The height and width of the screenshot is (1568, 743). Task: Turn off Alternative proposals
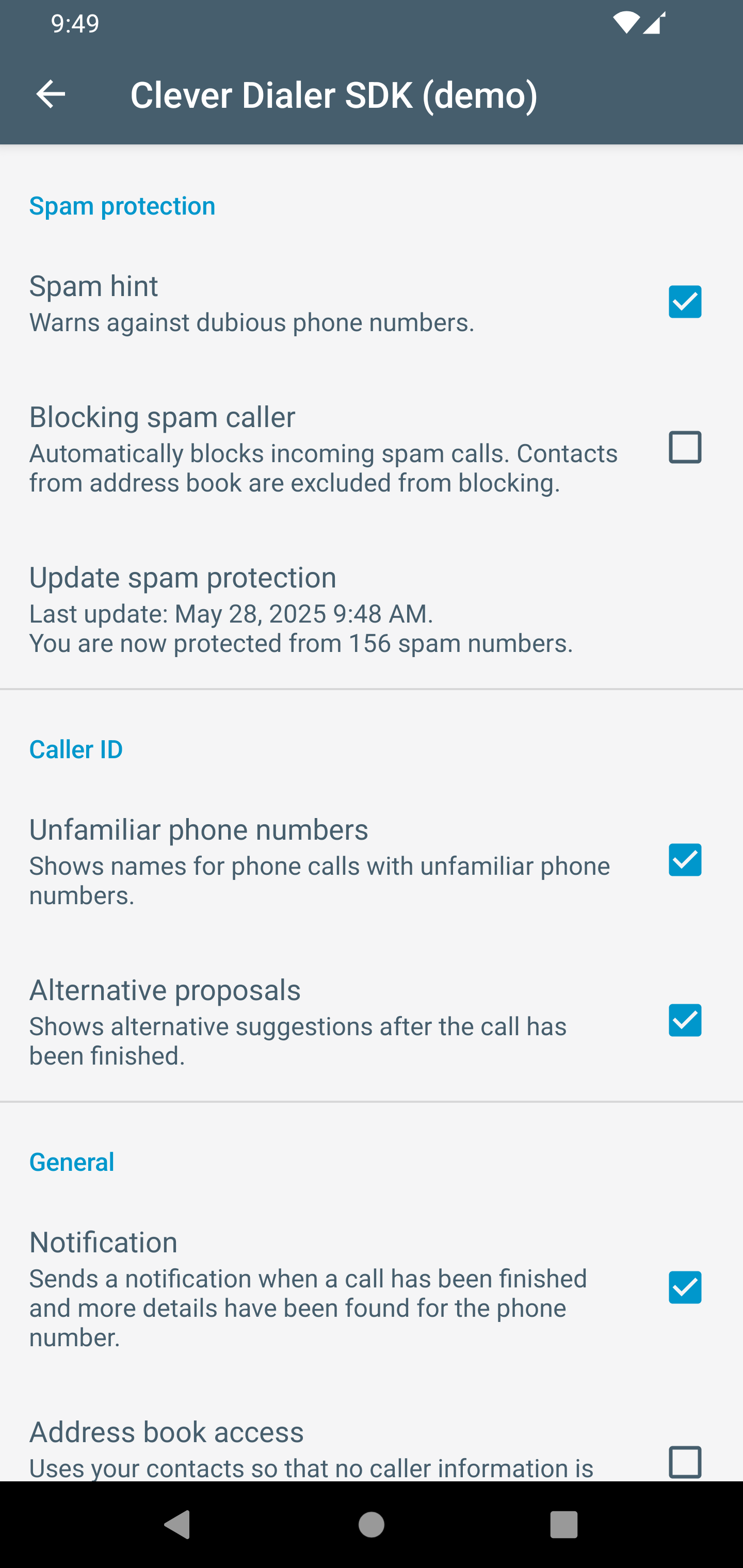[x=685, y=1020]
